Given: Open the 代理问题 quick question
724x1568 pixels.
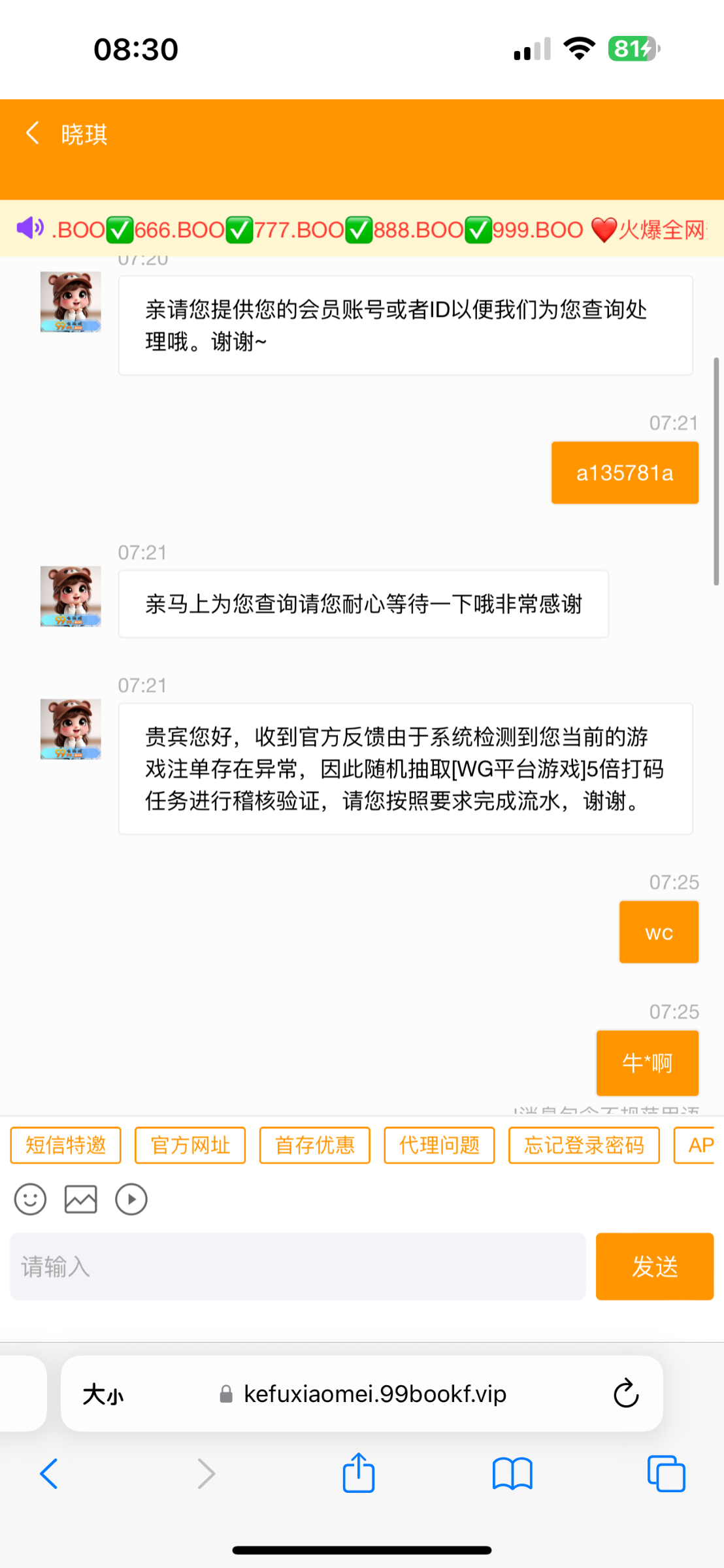Looking at the screenshot, I should click(x=439, y=1145).
